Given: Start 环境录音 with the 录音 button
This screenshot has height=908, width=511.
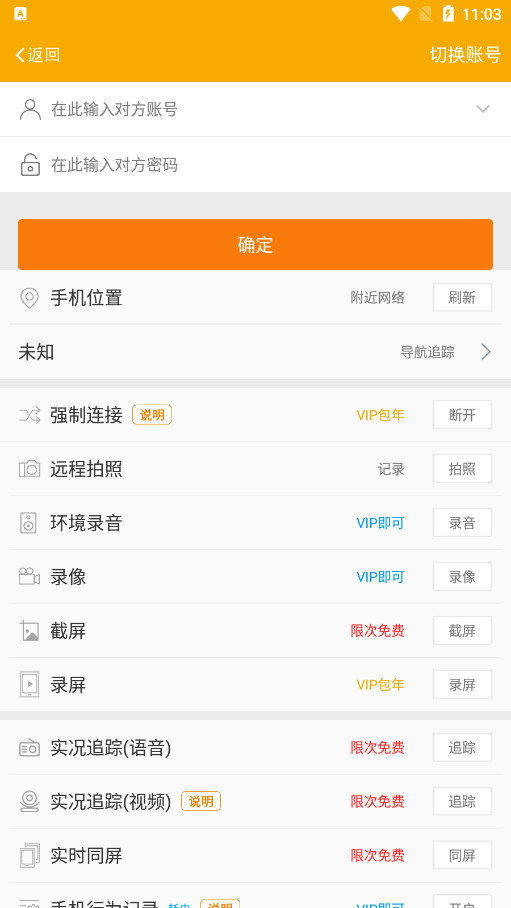Looking at the screenshot, I should [462, 523].
